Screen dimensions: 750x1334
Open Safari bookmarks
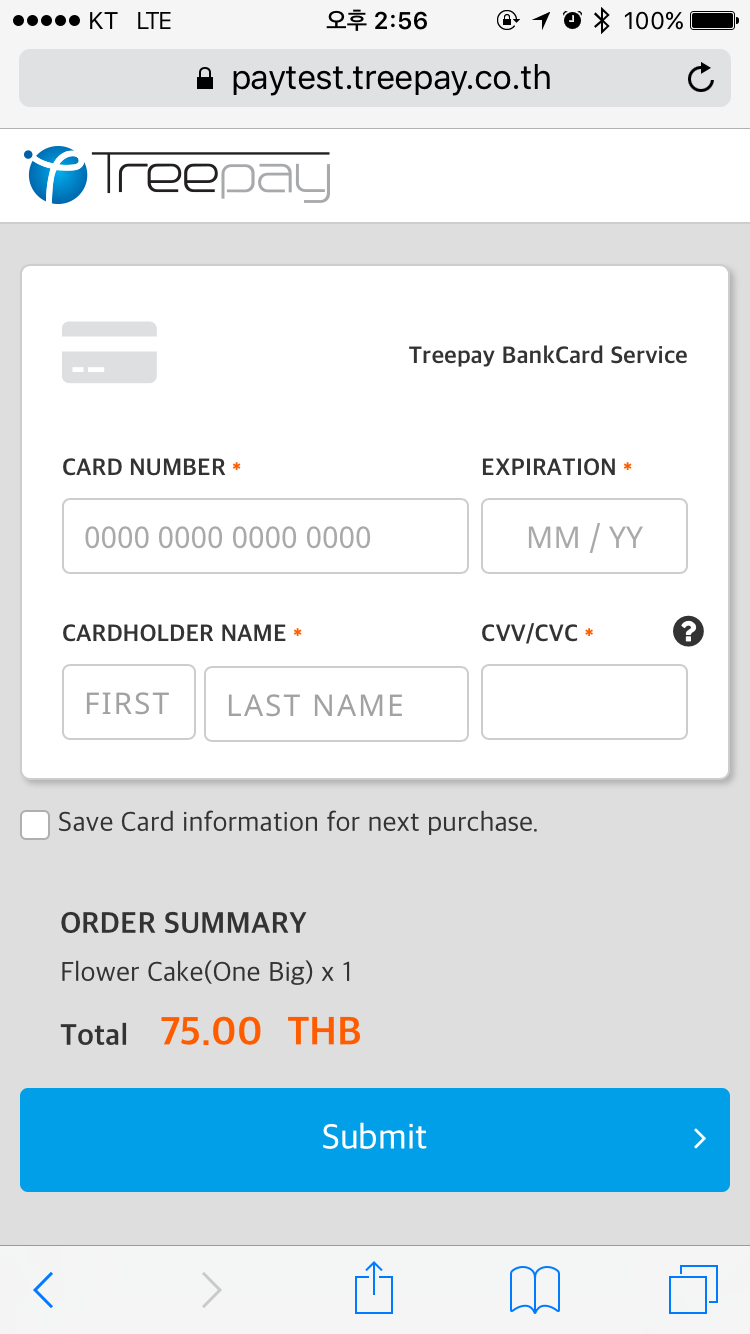[x=534, y=1290]
